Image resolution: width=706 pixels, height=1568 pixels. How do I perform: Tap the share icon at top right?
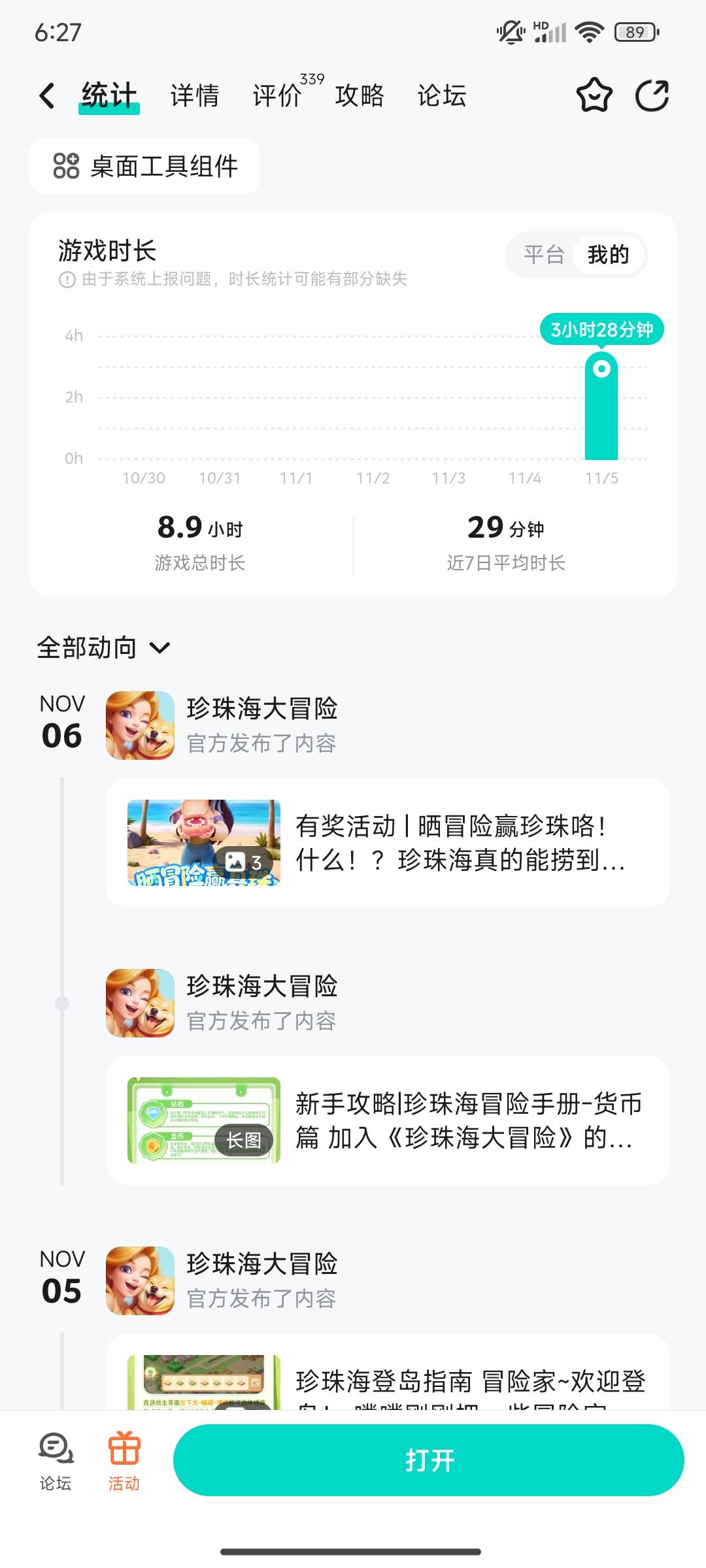click(x=652, y=95)
